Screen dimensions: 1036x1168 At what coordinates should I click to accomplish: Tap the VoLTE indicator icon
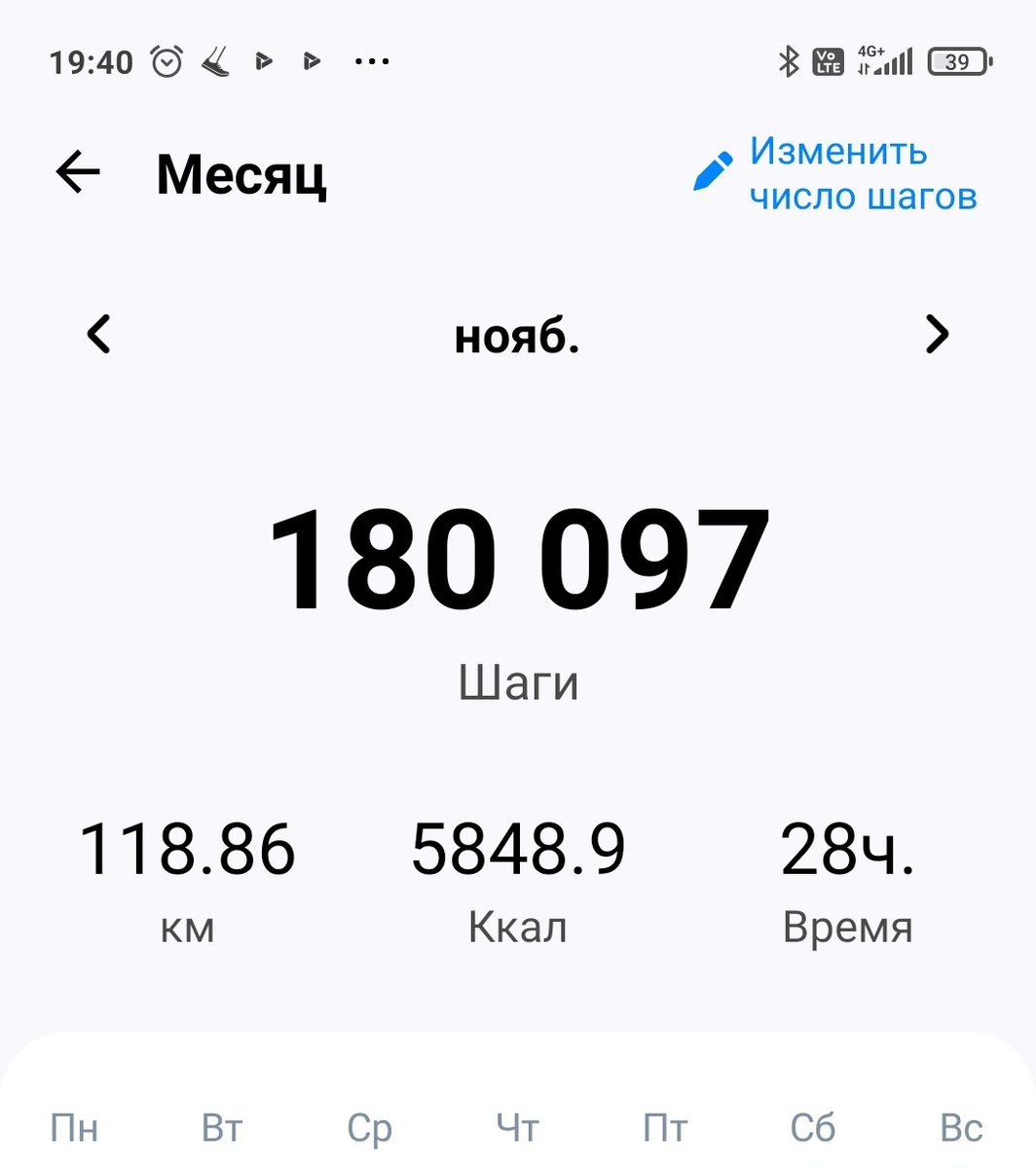[827, 61]
